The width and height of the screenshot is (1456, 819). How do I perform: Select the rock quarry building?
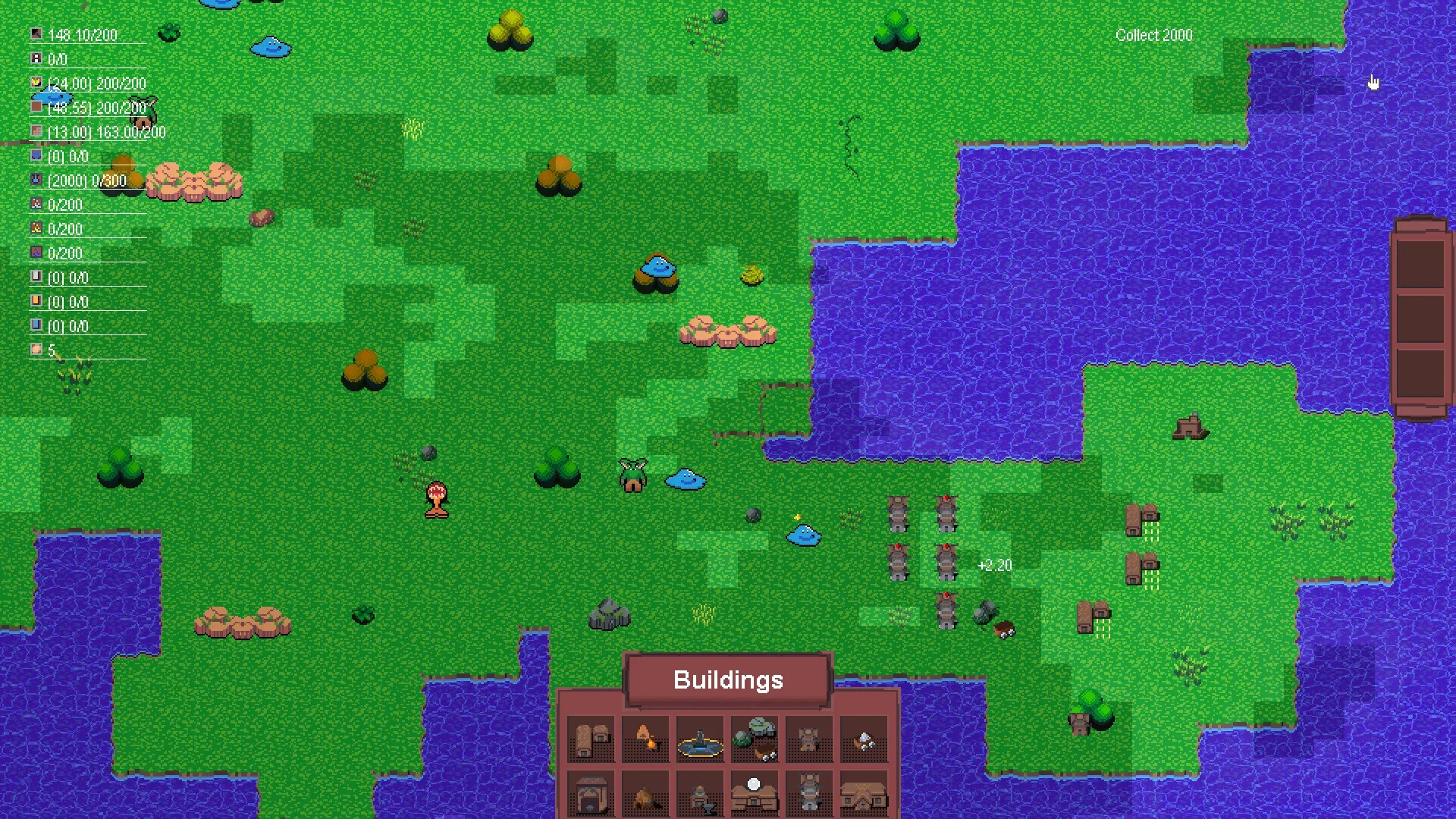click(755, 739)
